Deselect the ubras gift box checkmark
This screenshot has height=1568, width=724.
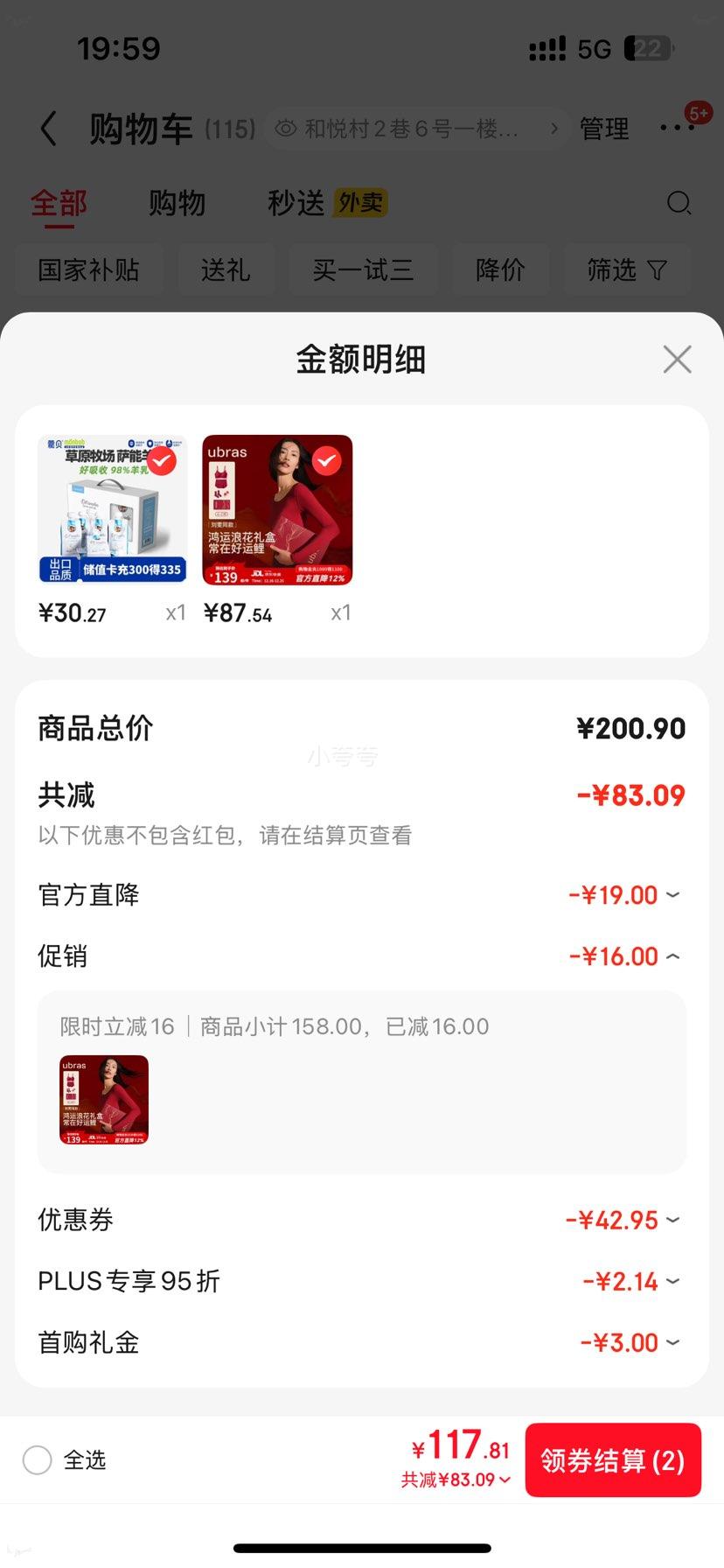[326, 461]
